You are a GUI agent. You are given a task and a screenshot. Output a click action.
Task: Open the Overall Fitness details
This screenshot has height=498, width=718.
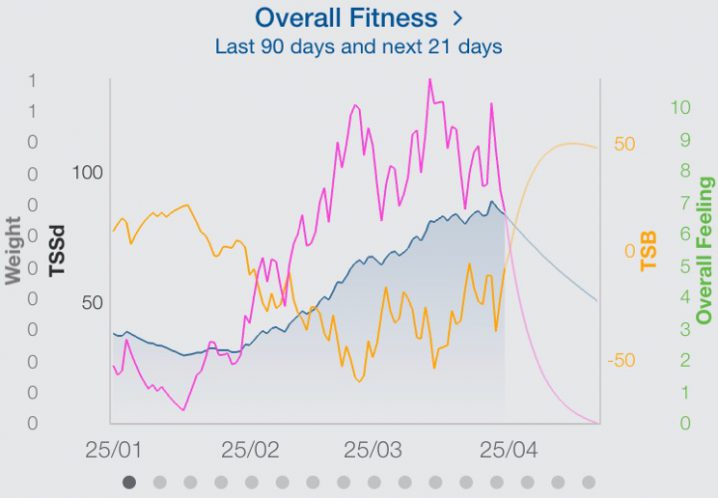(358, 18)
